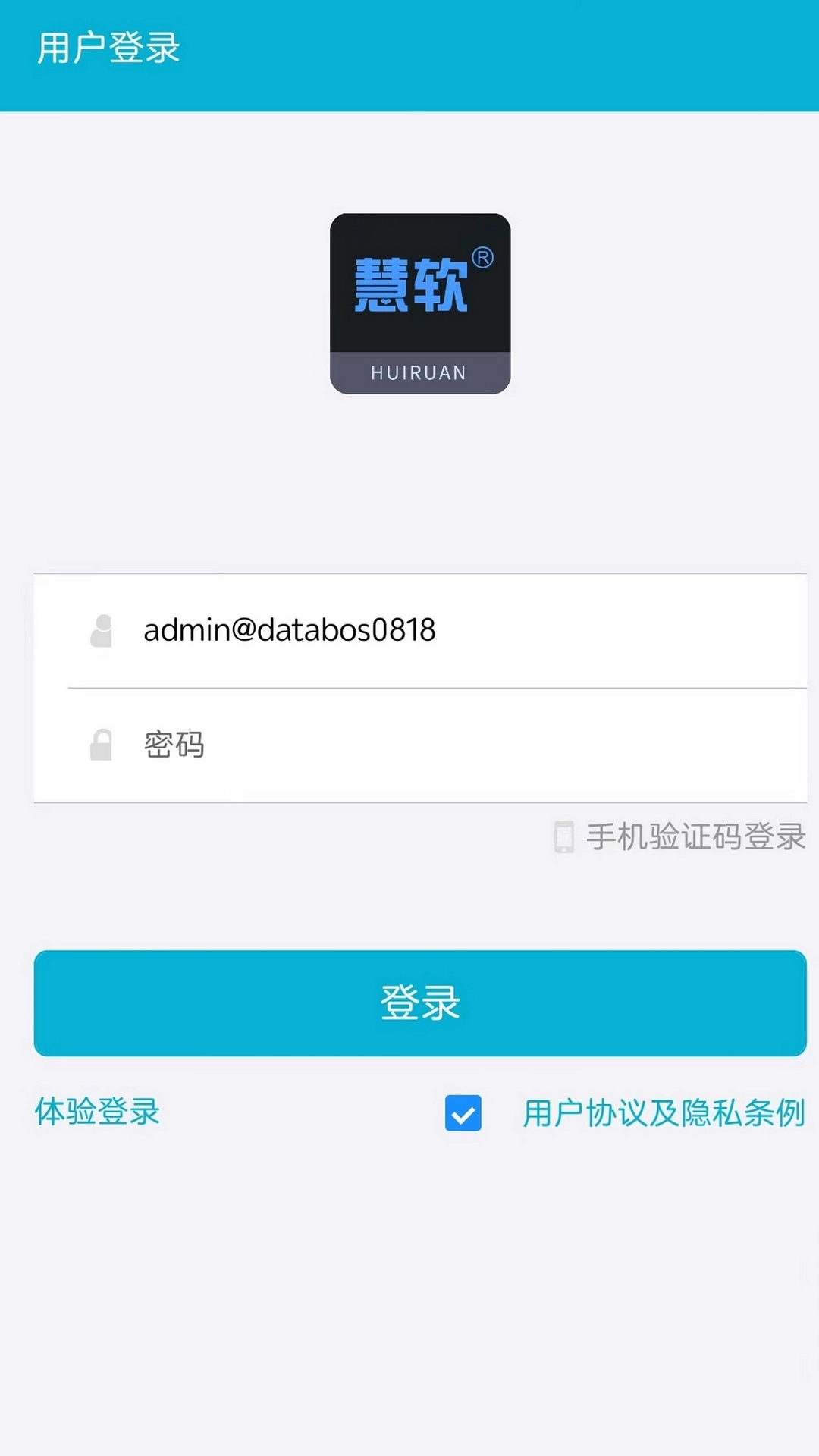The image size is (819, 1456).
Task: Tap 体验登录 for trial login
Action: 97,1114
